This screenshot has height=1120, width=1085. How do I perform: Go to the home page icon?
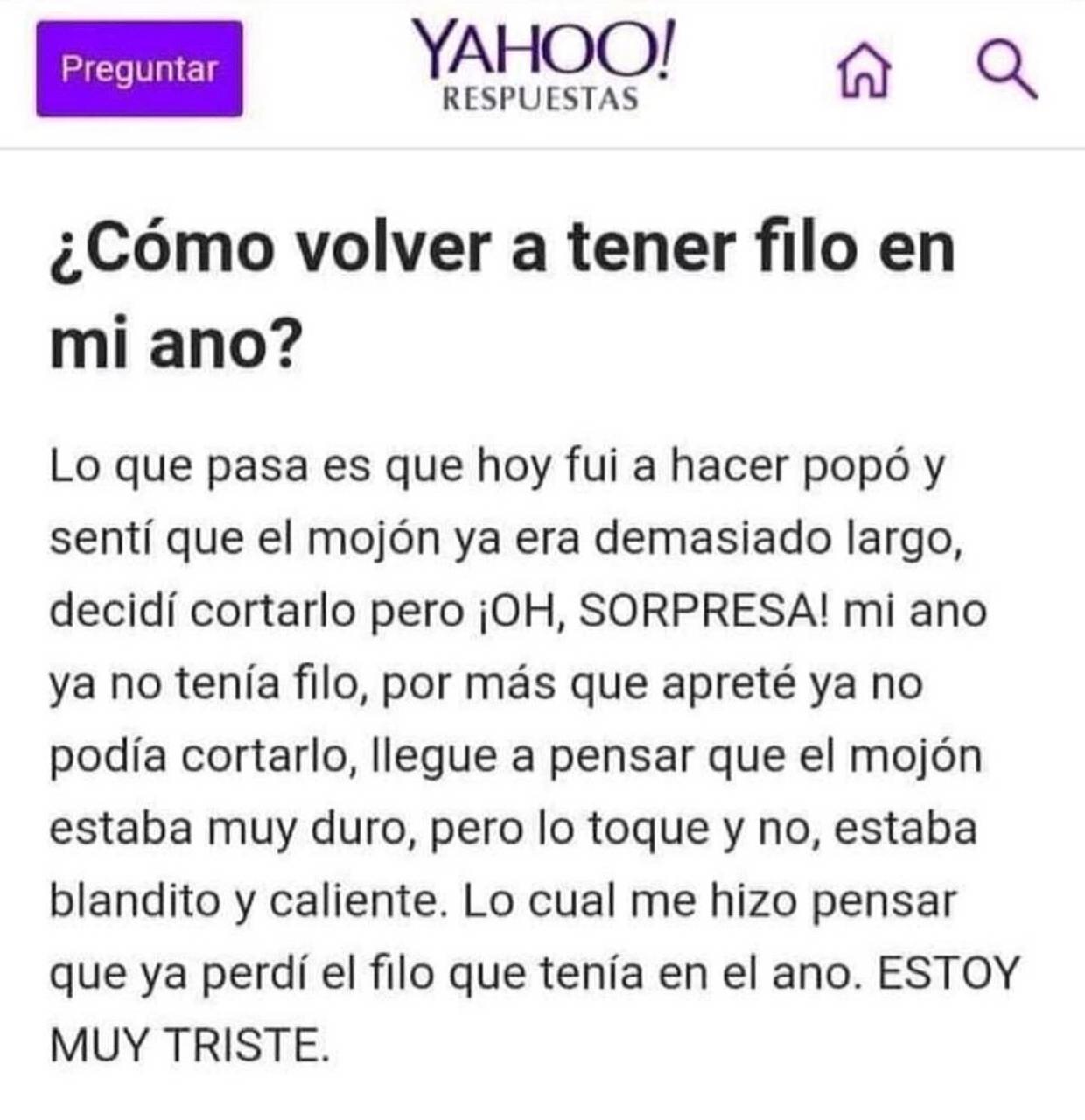(864, 71)
